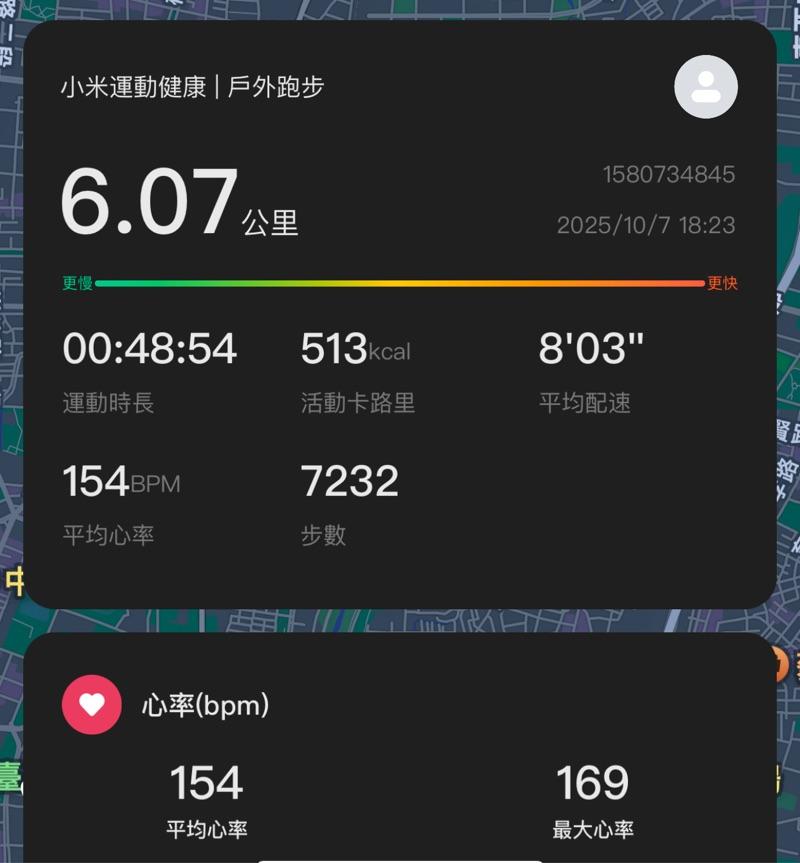Open the user profile avatar
This screenshot has height=863, width=800.
(x=706, y=87)
